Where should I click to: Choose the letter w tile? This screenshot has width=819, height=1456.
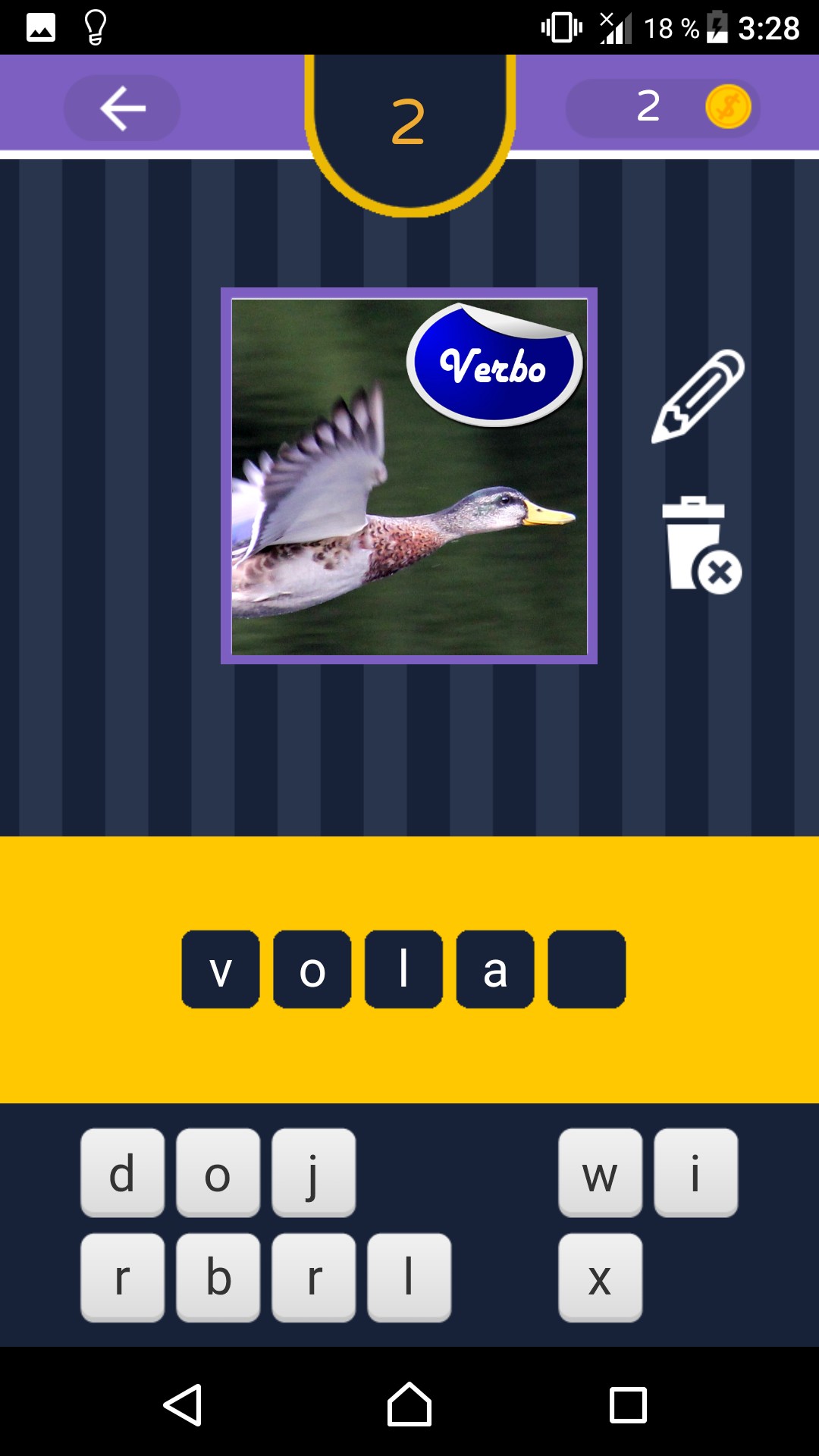pyautogui.click(x=601, y=1172)
